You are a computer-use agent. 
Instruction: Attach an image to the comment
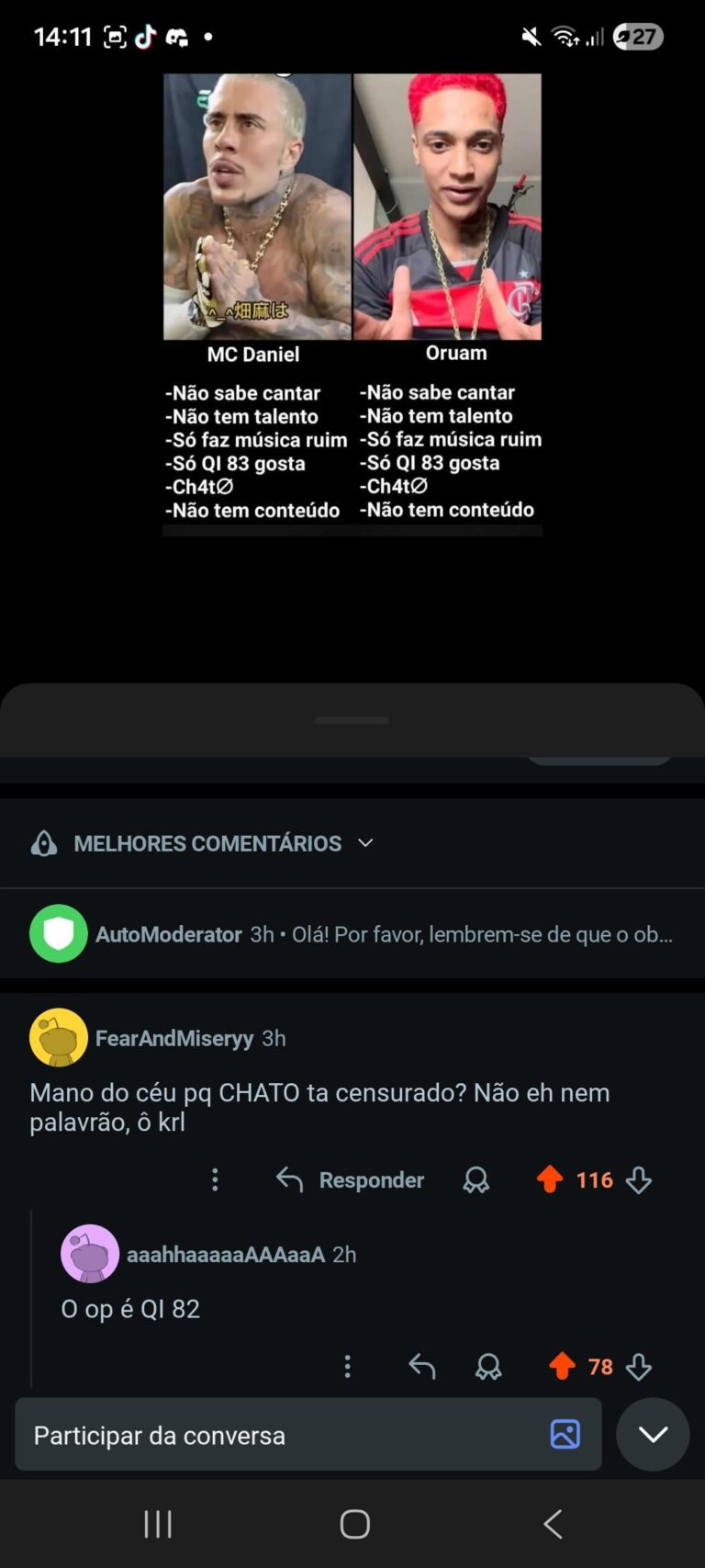point(565,1434)
